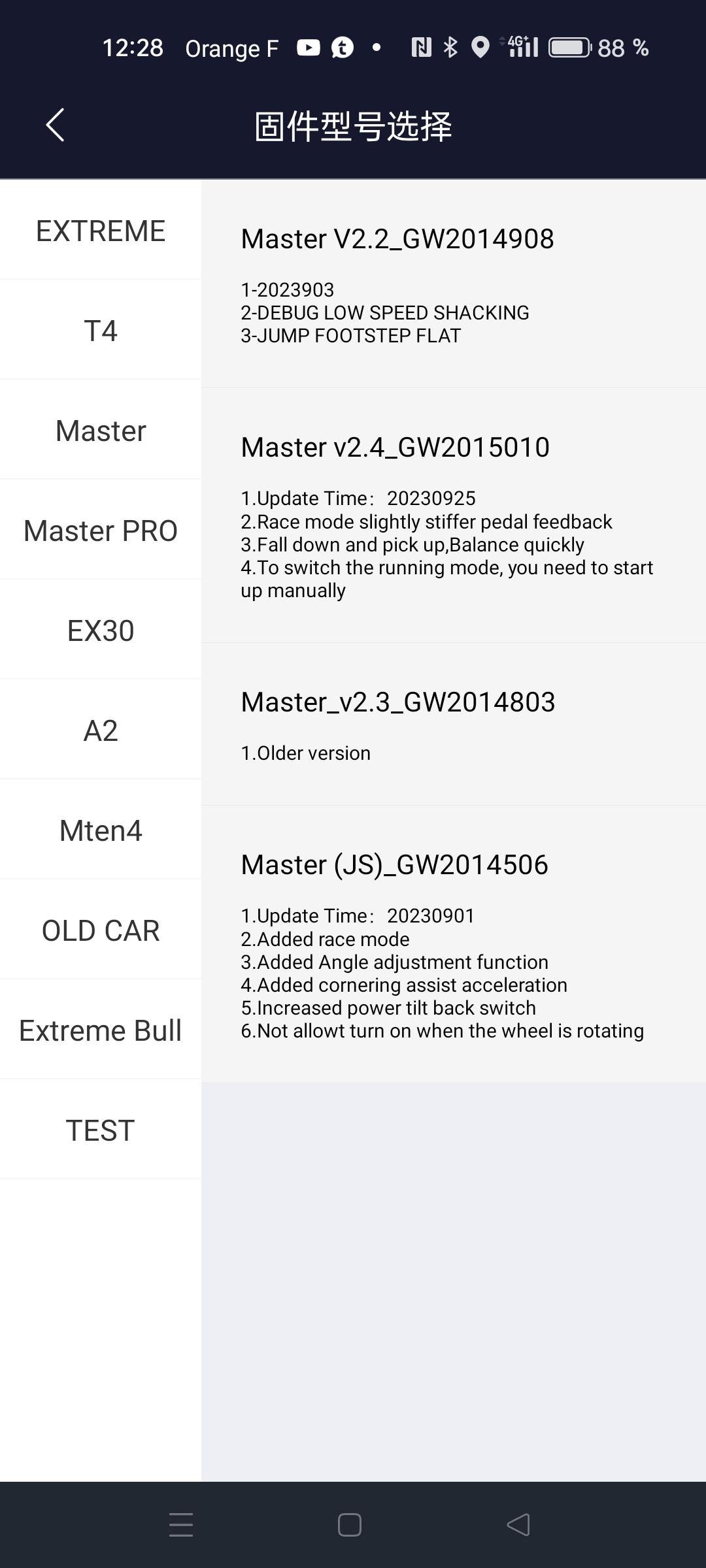706x1568 pixels.
Task: Switch to the T4 category
Action: [x=101, y=330]
